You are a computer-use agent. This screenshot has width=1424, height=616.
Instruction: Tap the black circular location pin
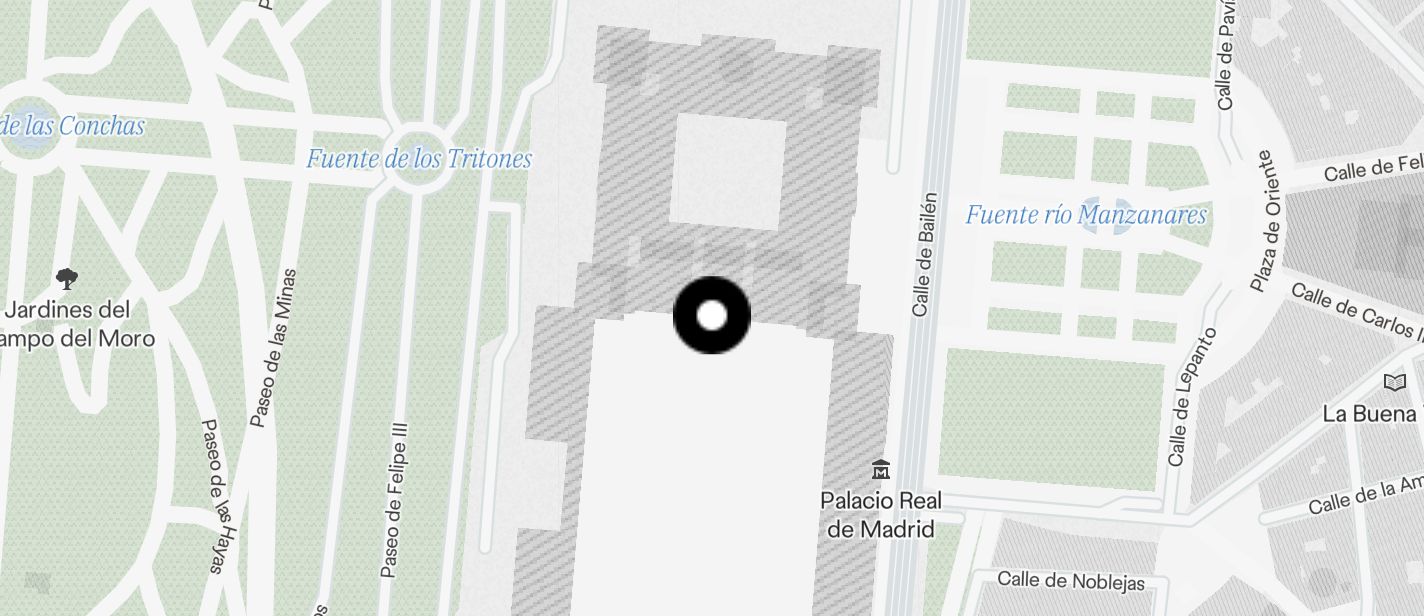pyautogui.click(x=711, y=316)
